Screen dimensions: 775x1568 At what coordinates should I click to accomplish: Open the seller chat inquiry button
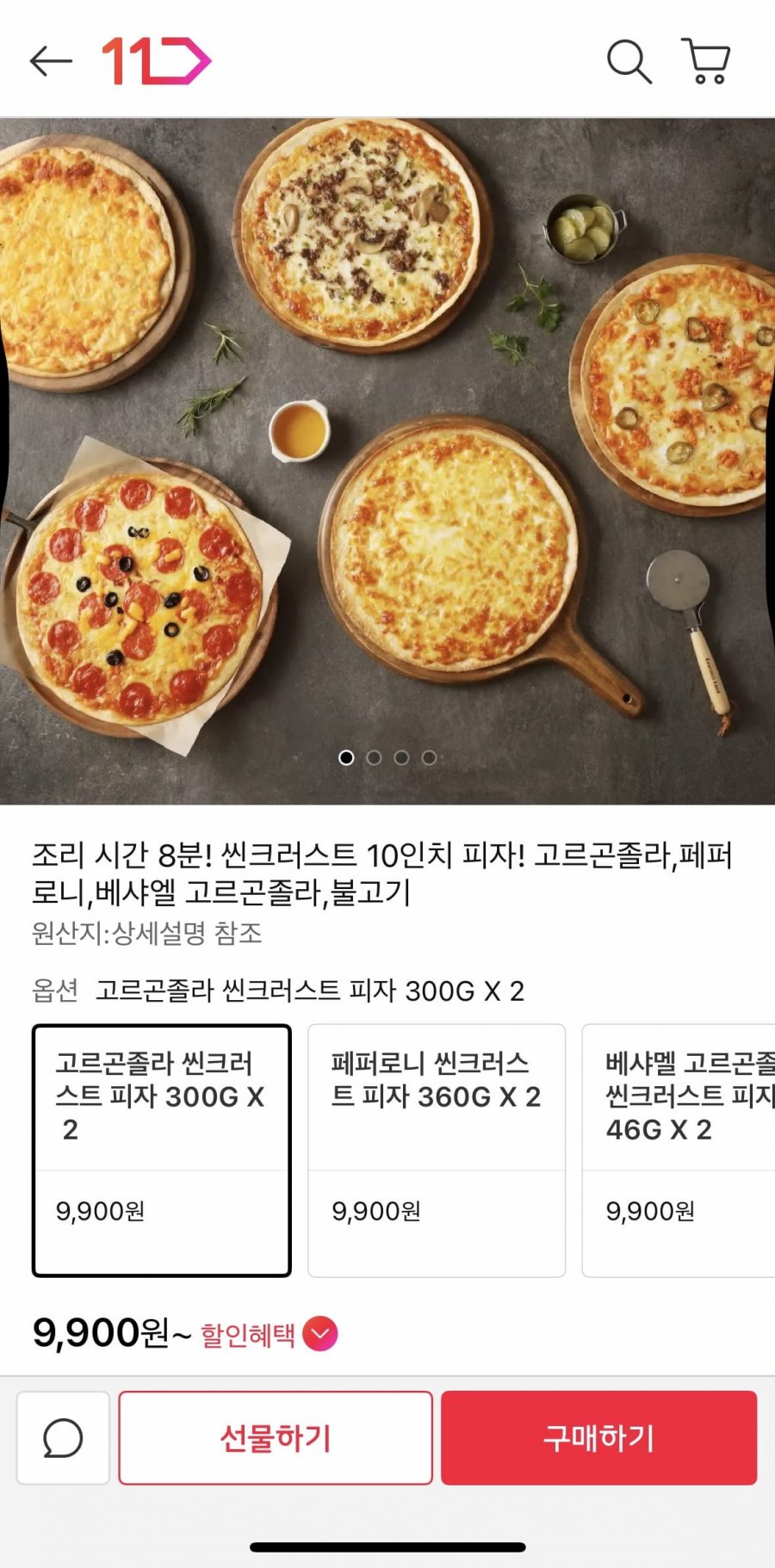(x=63, y=1438)
